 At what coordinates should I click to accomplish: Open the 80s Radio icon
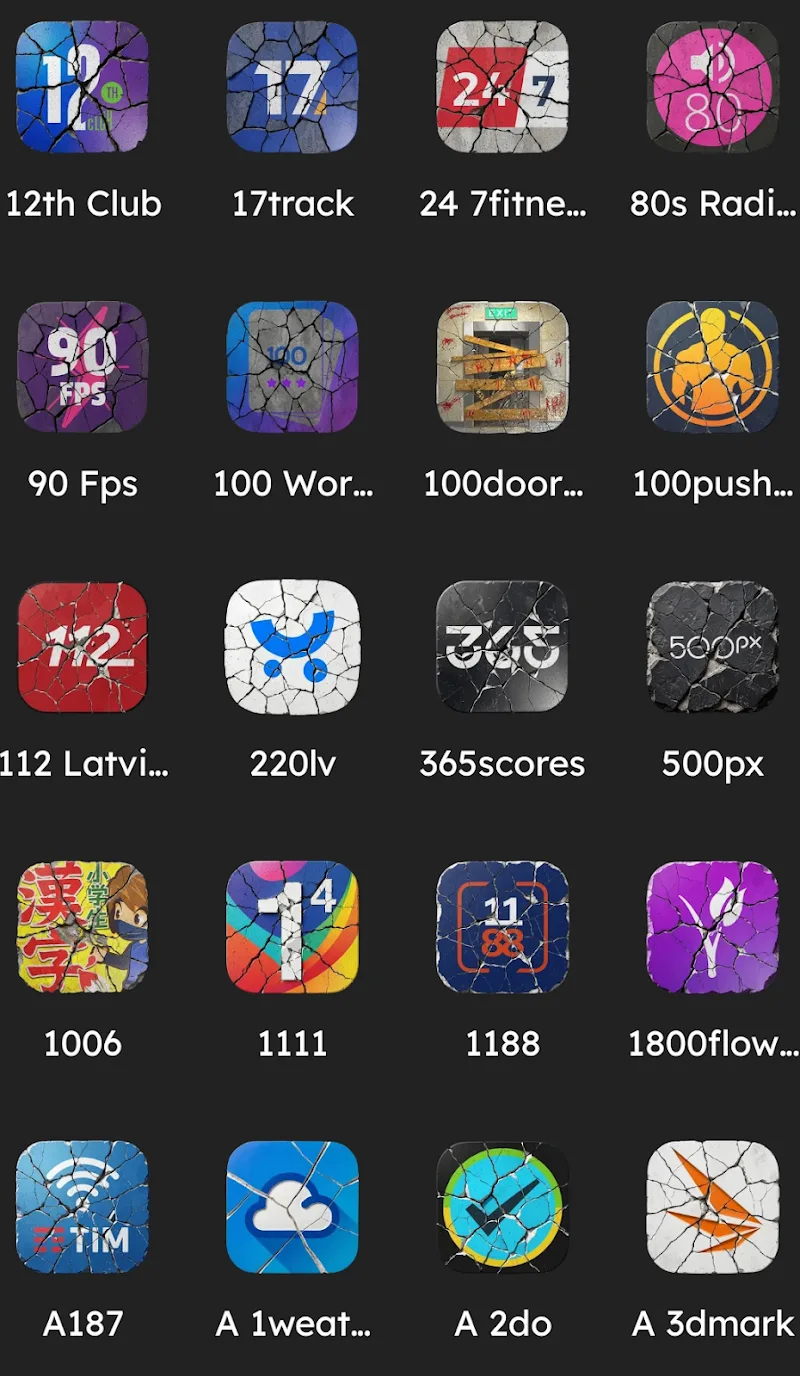(x=713, y=87)
